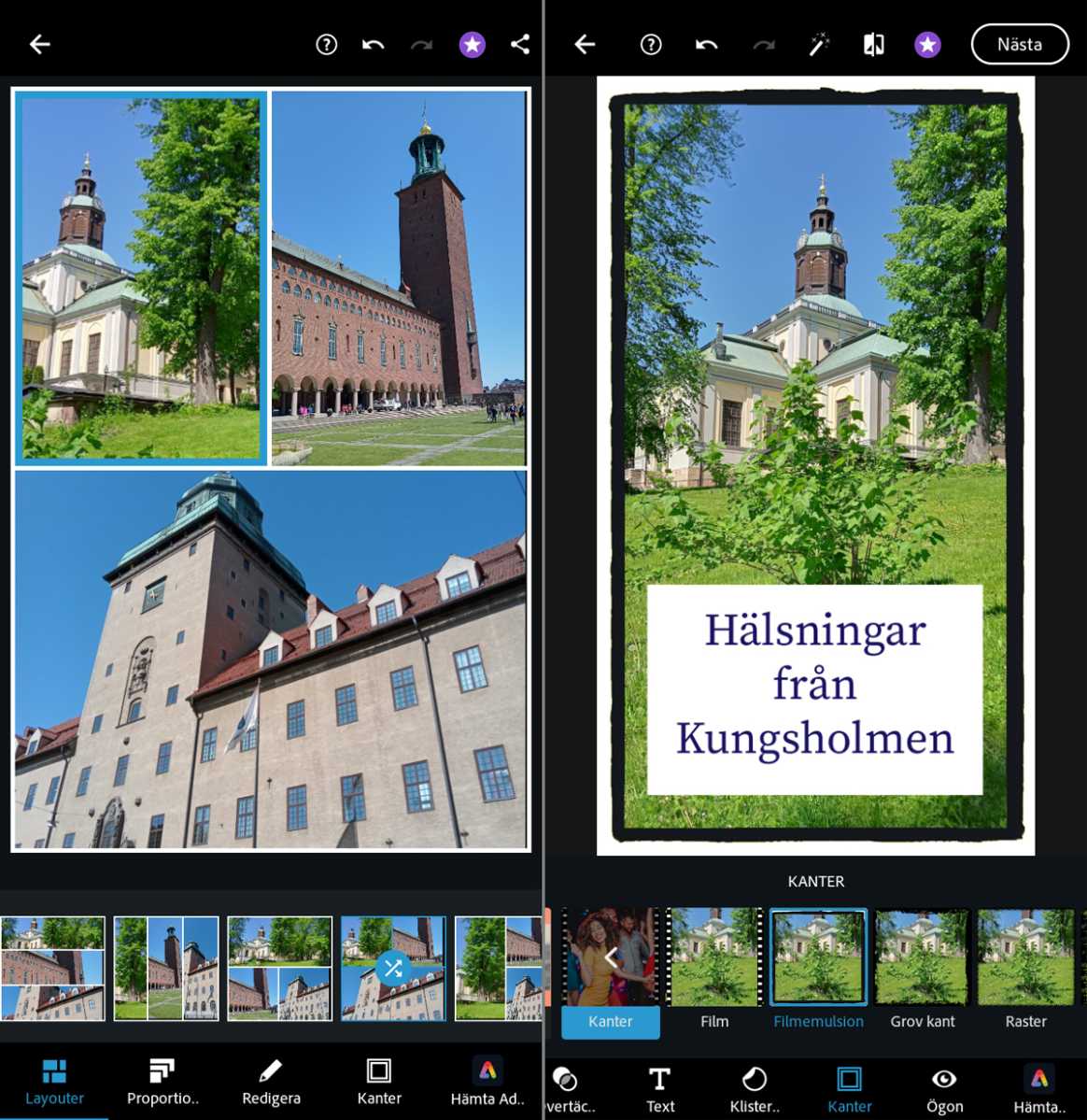Share the collage
Image resolution: width=1087 pixels, height=1120 pixels.
pos(520,44)
